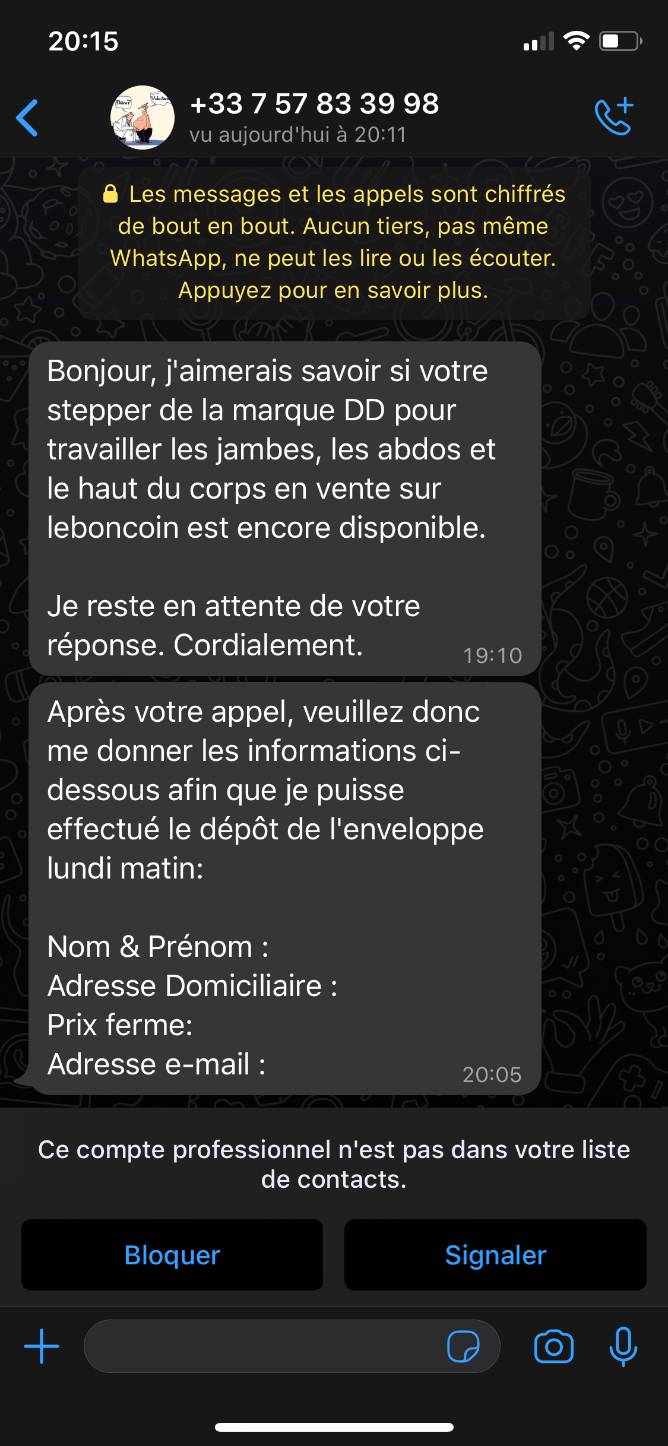Open the sticker picker

463,1347
